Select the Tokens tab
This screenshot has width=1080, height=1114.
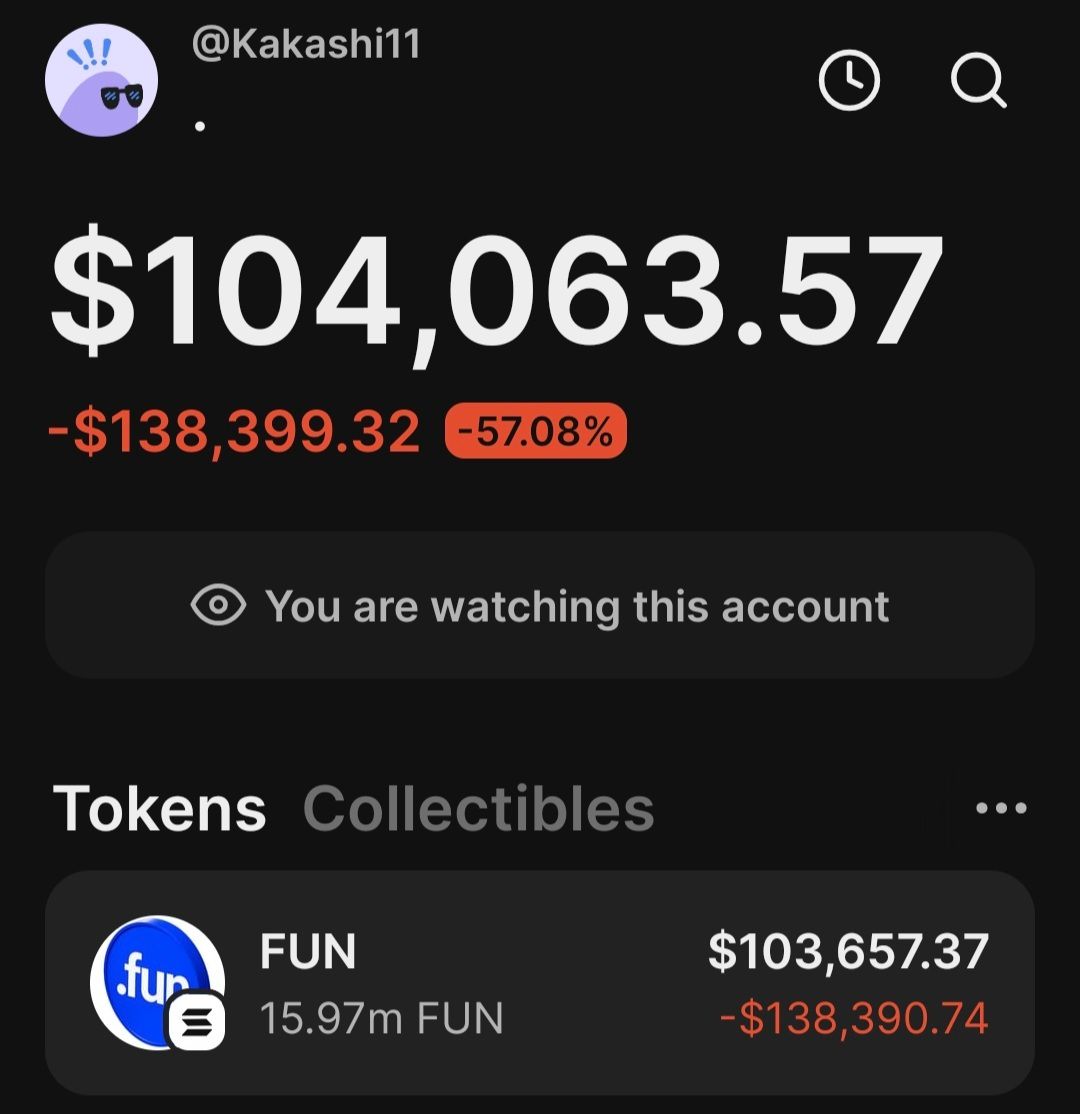160,808
